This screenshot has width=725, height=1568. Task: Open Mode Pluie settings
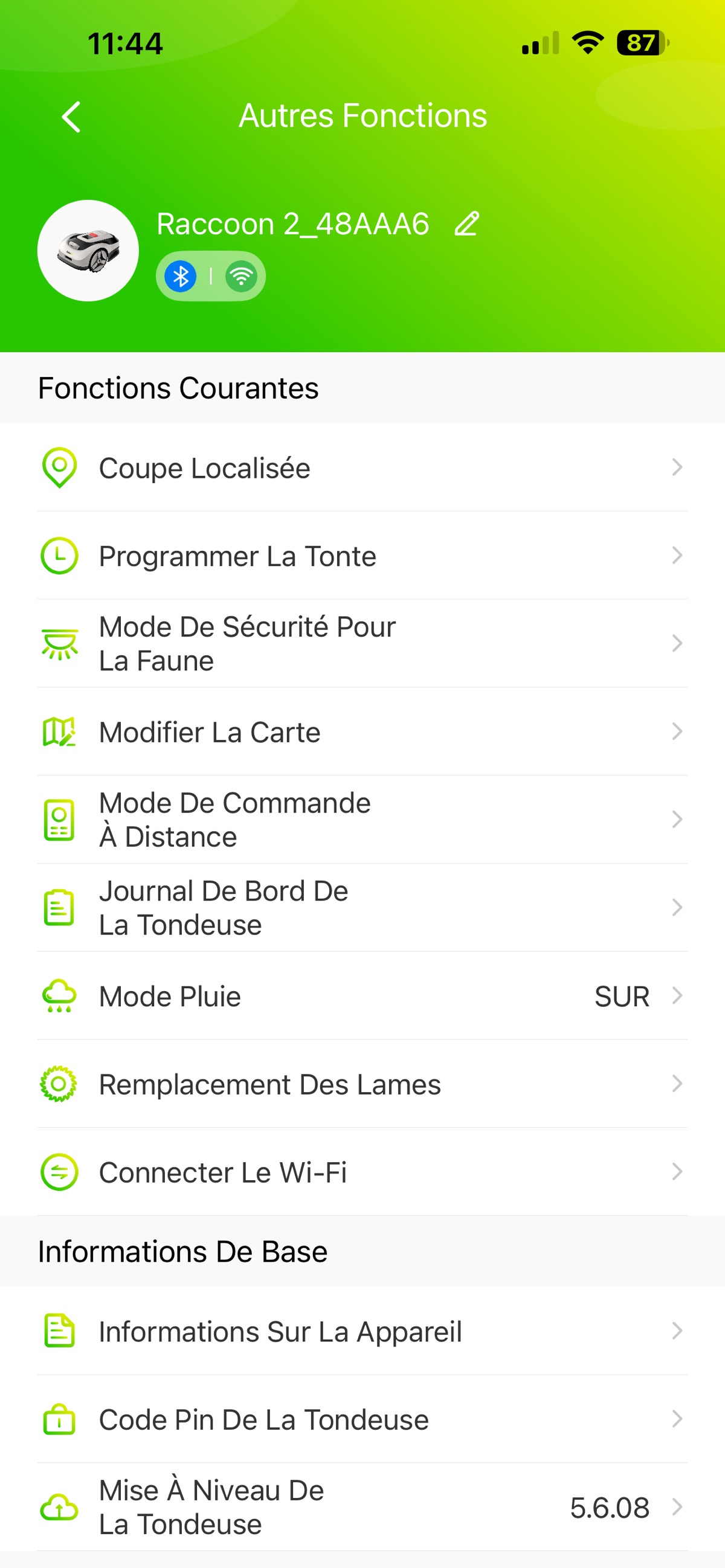click(362, 997)
